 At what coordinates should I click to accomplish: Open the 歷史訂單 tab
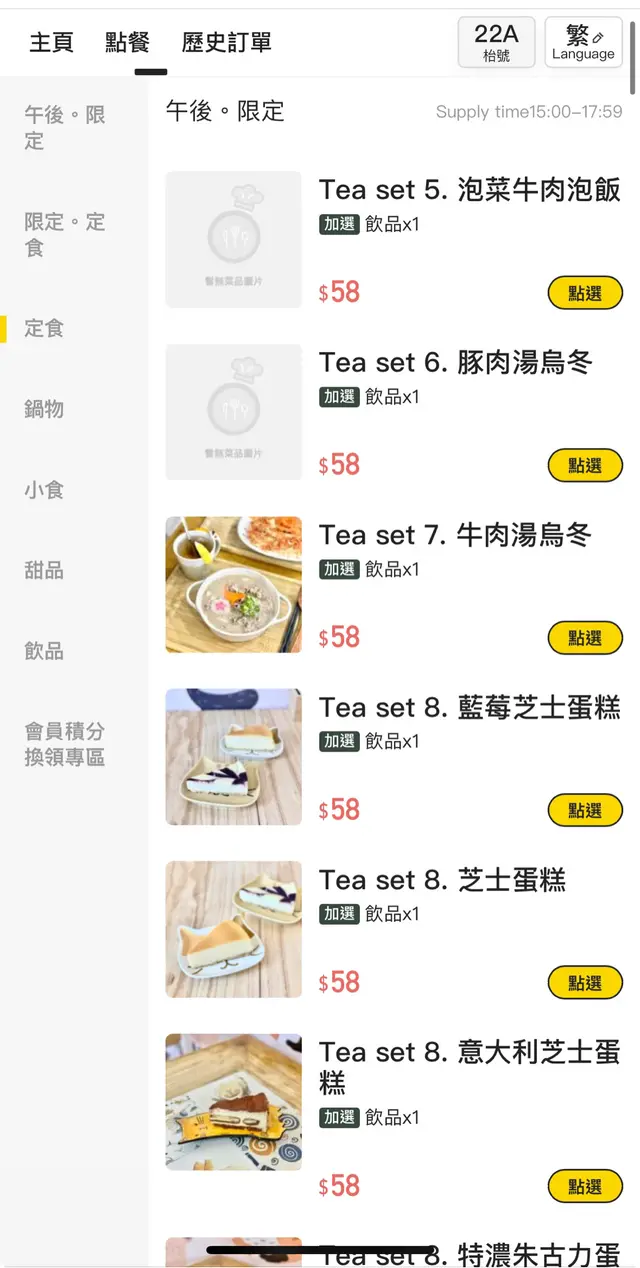(x=226, y=43)
